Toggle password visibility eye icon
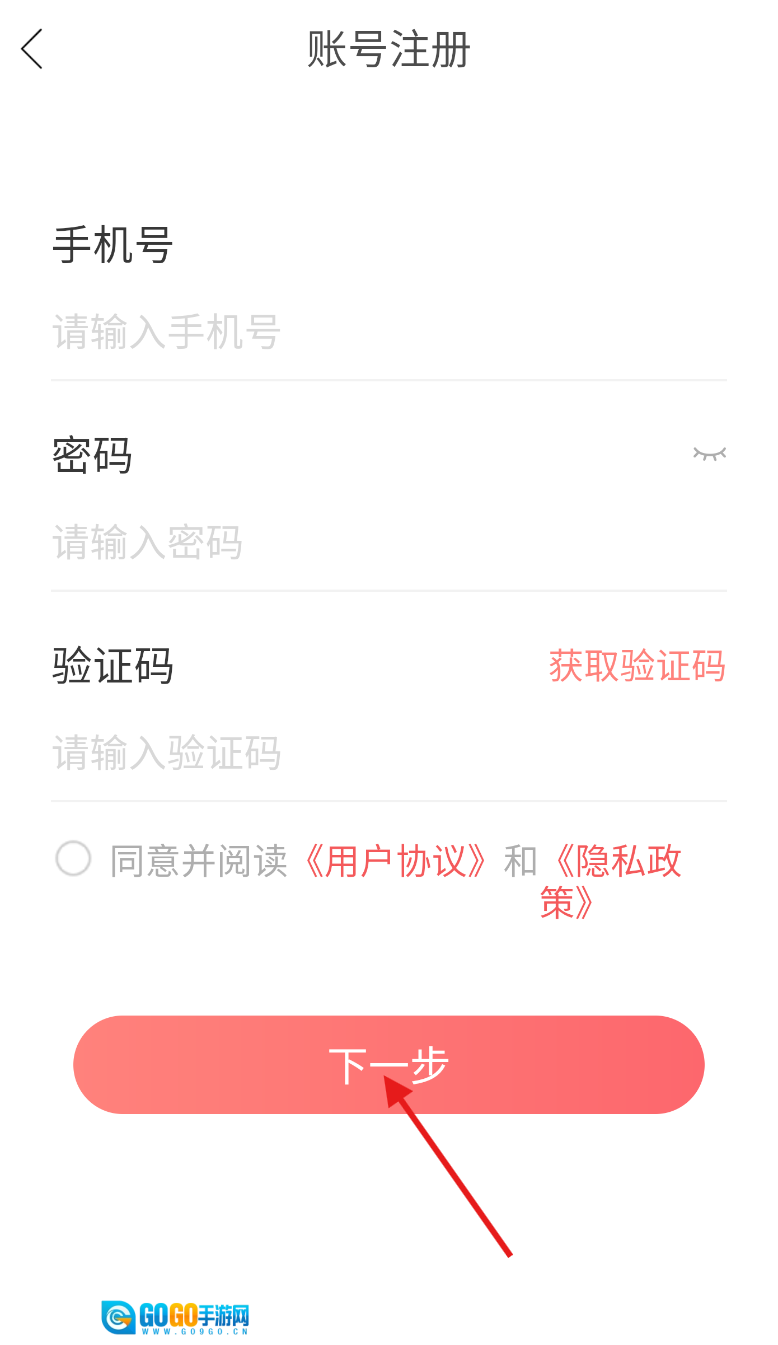The image size is (778, 1345). point(709,454)
